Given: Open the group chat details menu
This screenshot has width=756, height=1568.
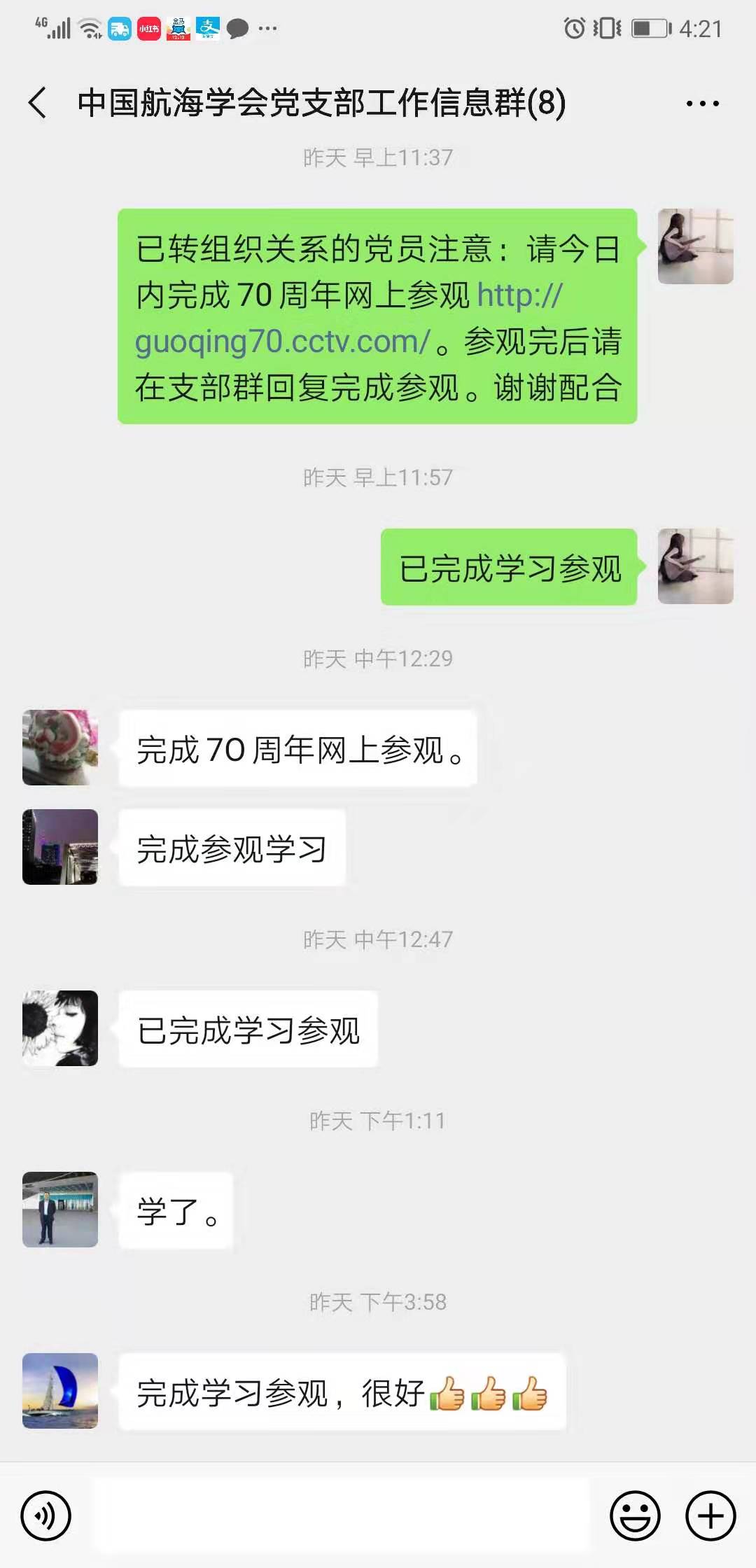Looking at the screenshot, I should pos(701,104).
